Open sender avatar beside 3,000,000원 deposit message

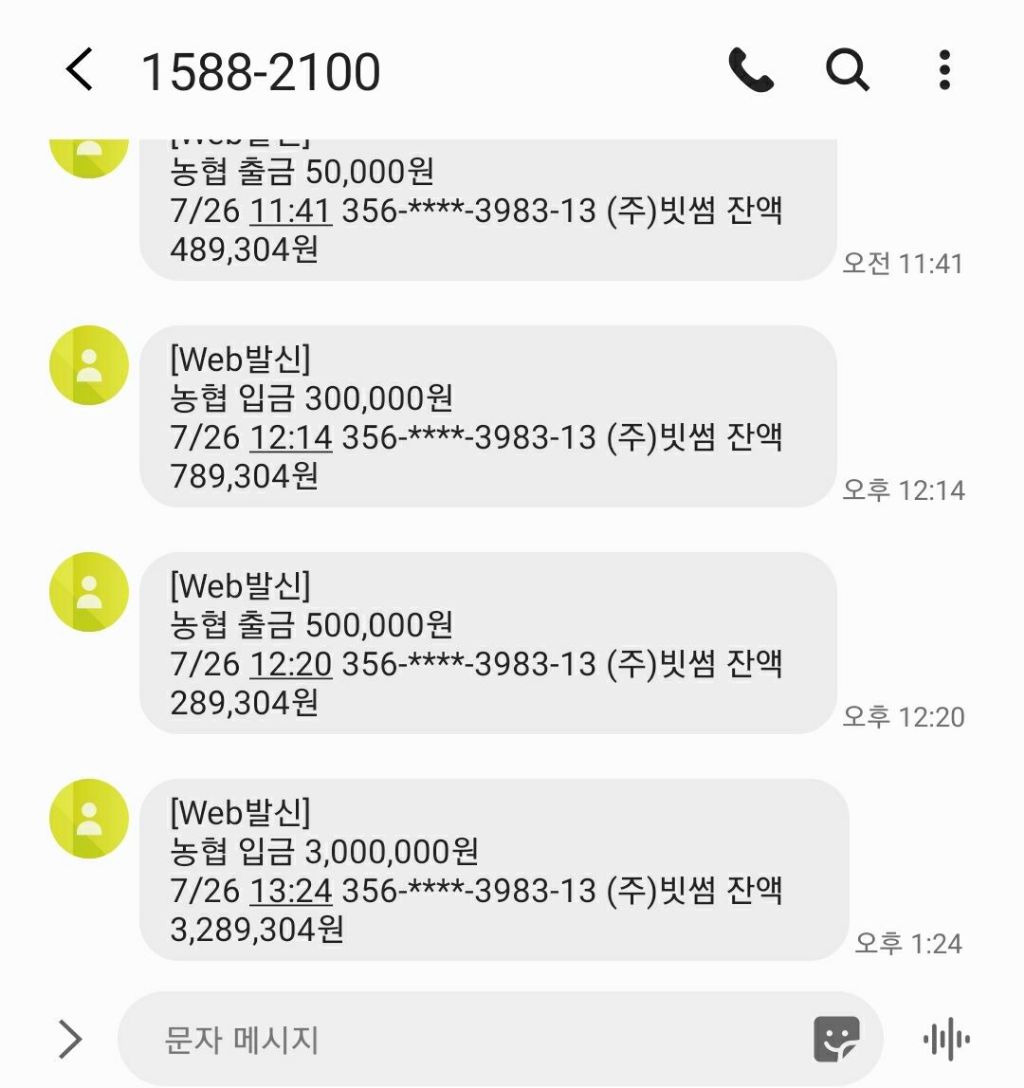[x=89, y=819]
